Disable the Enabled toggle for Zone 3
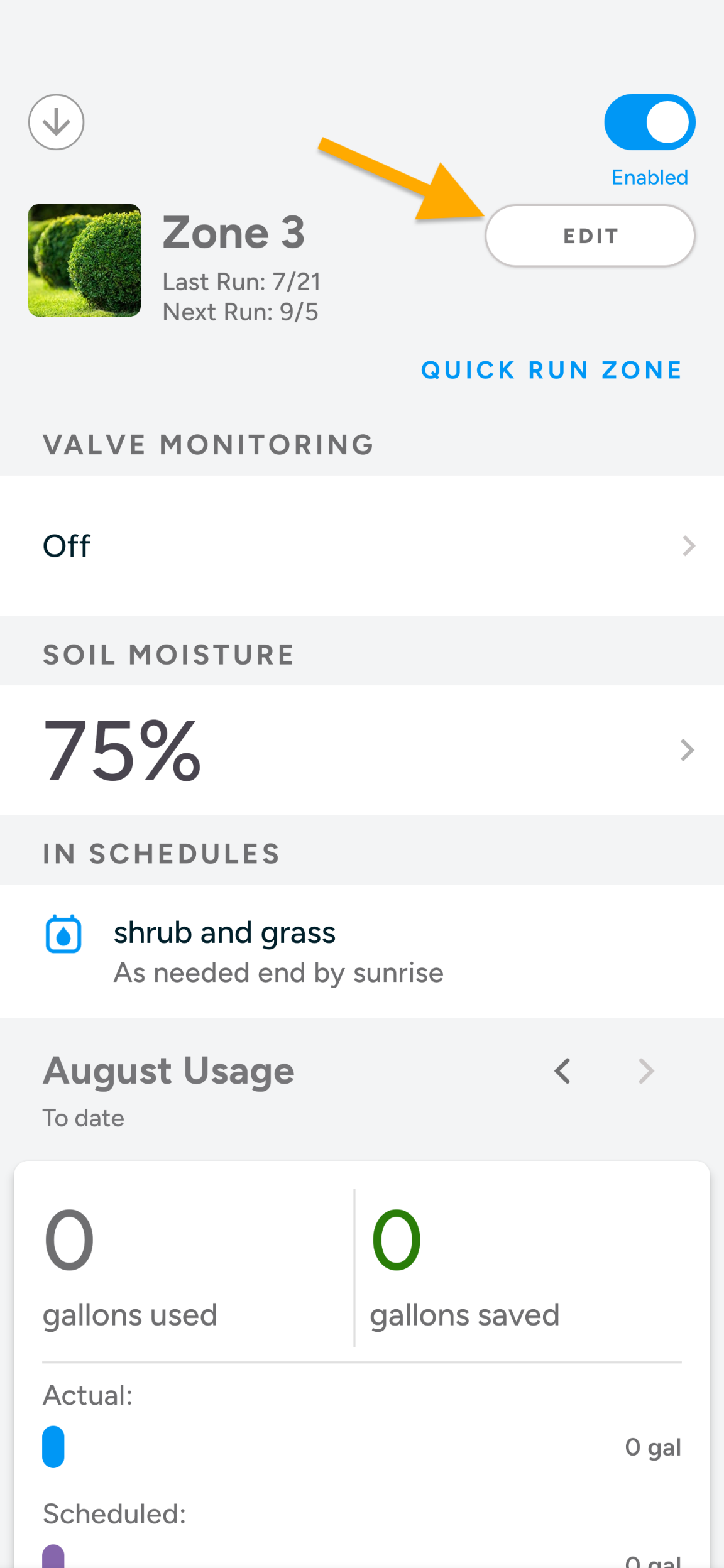Screen dimensions: 724x1568 click(649, 121)
